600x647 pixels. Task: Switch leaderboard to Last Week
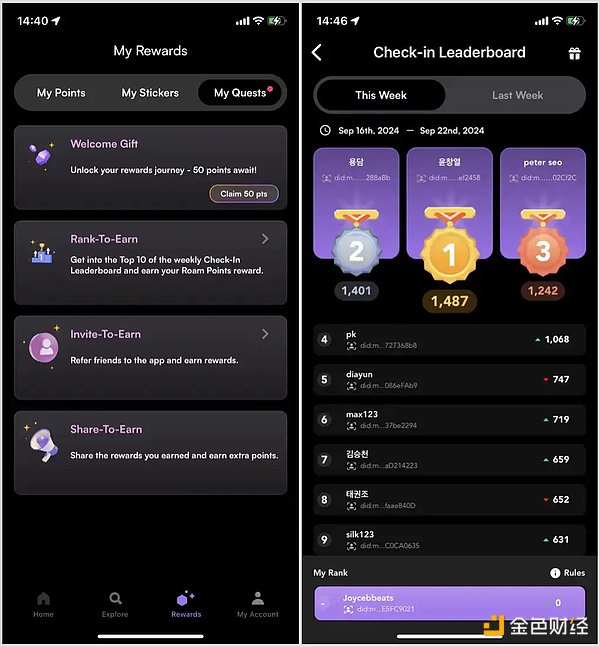click(517, 95)
